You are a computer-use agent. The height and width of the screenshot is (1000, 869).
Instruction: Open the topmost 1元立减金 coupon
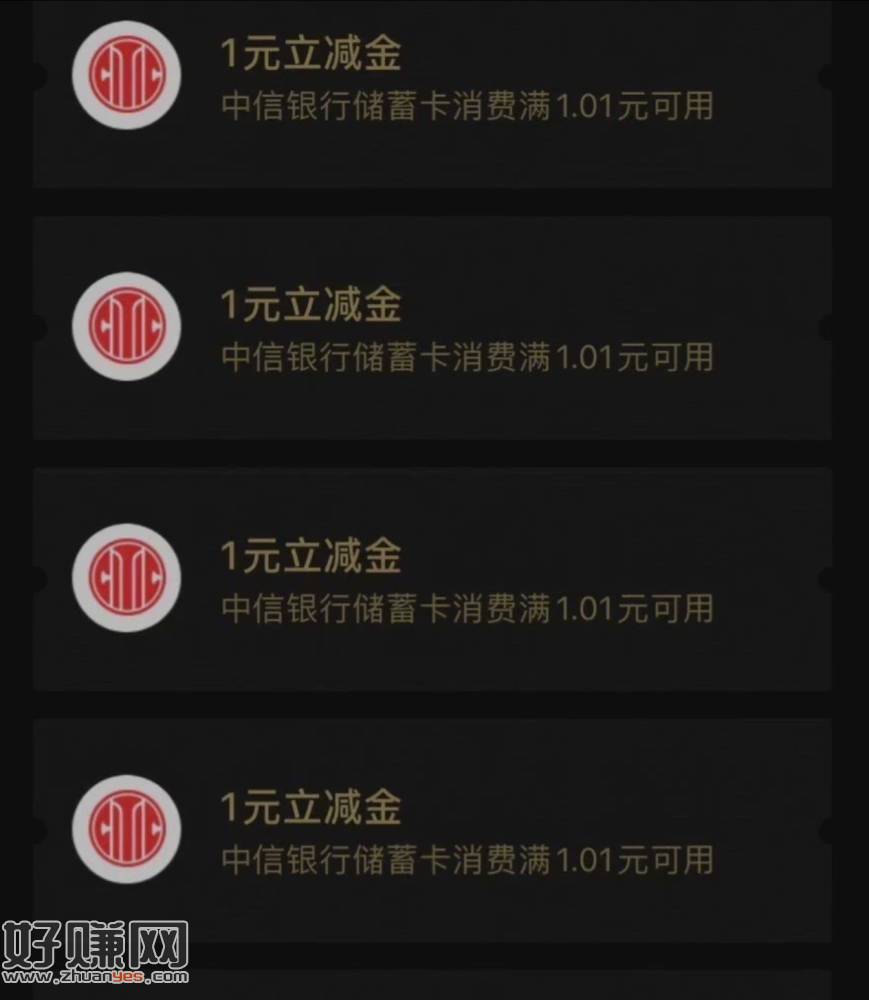(x=432, y=80)
